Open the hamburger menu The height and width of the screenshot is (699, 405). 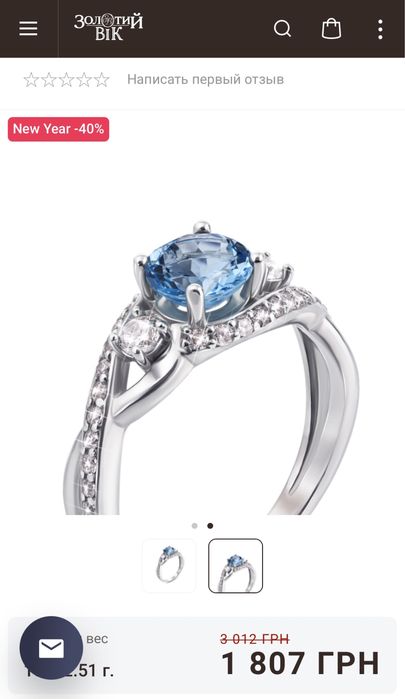pos(28,29)
